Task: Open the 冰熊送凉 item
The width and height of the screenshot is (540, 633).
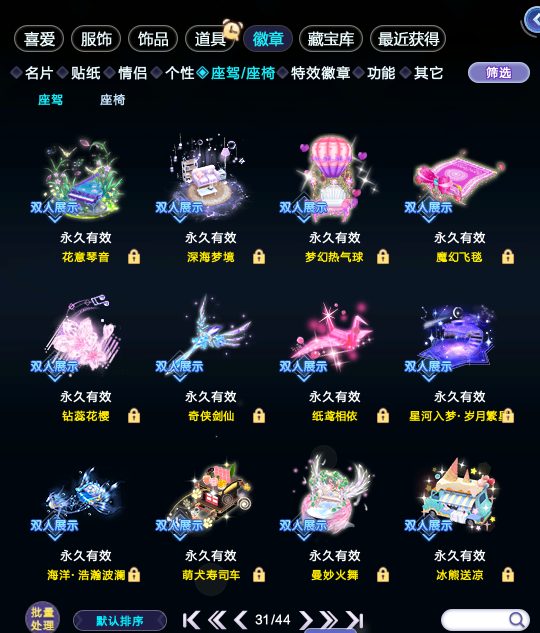Action: tap(459, 497)
